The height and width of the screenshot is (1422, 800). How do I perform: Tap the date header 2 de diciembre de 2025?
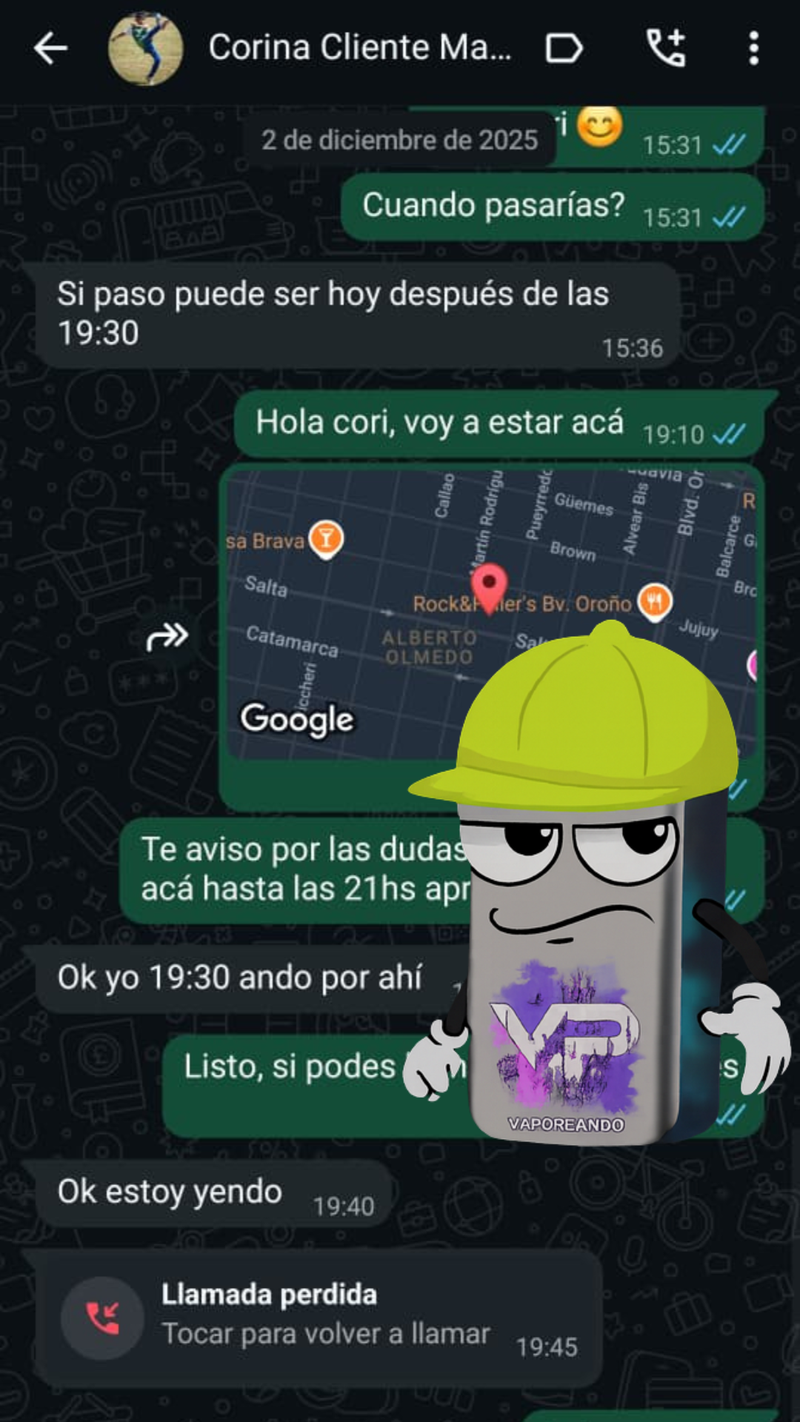[398, 141]
